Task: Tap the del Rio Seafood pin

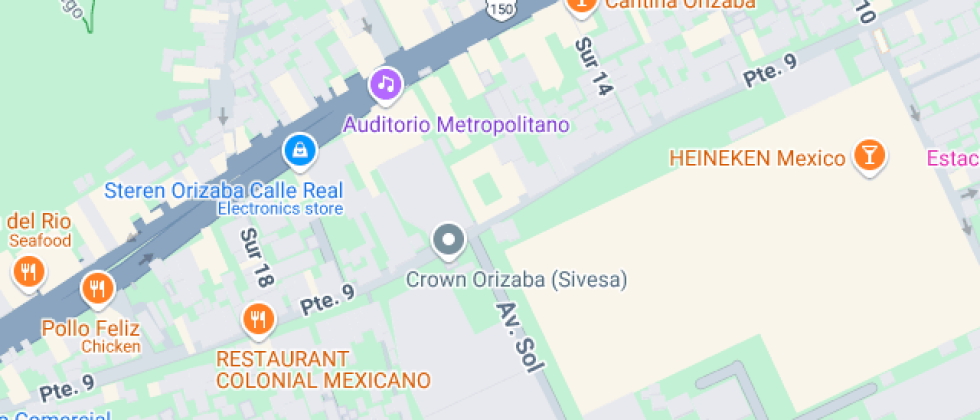Action: tap(29, 270)
